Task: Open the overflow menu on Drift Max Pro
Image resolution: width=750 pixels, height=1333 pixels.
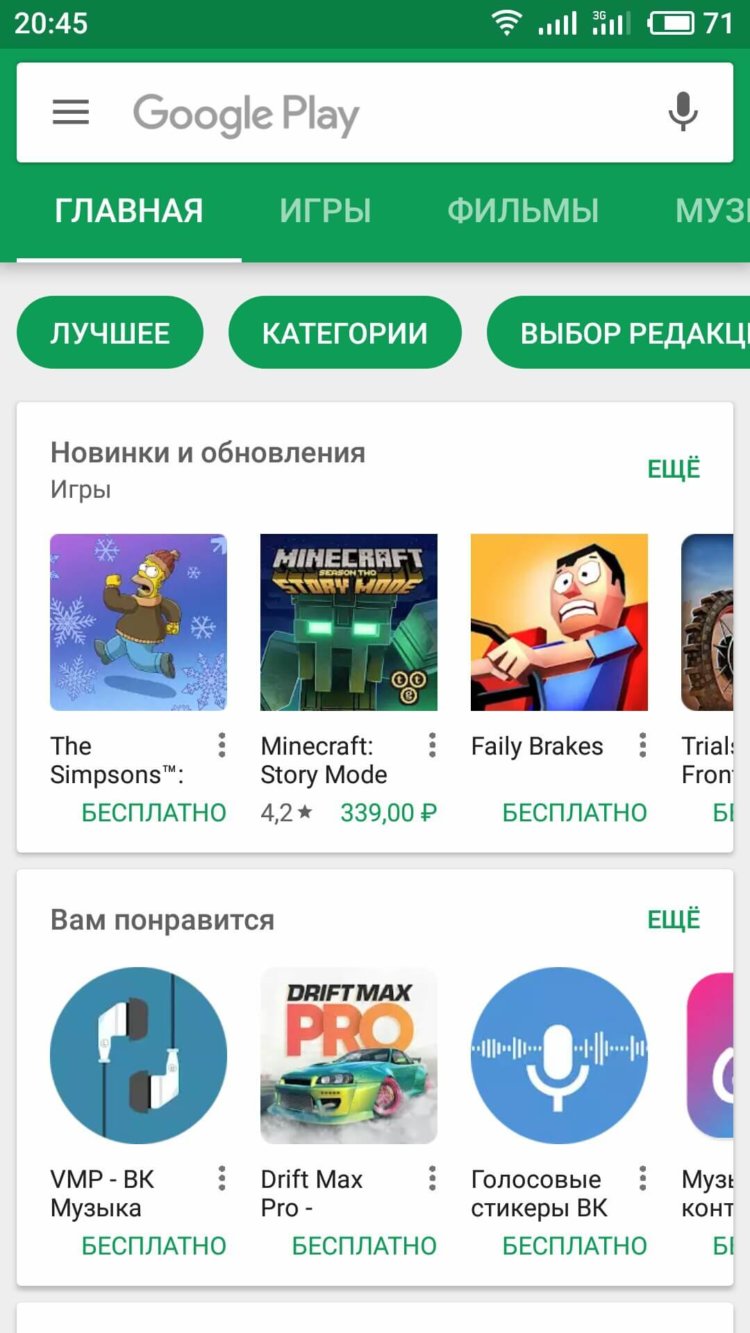Action: tap(431, 1179)
